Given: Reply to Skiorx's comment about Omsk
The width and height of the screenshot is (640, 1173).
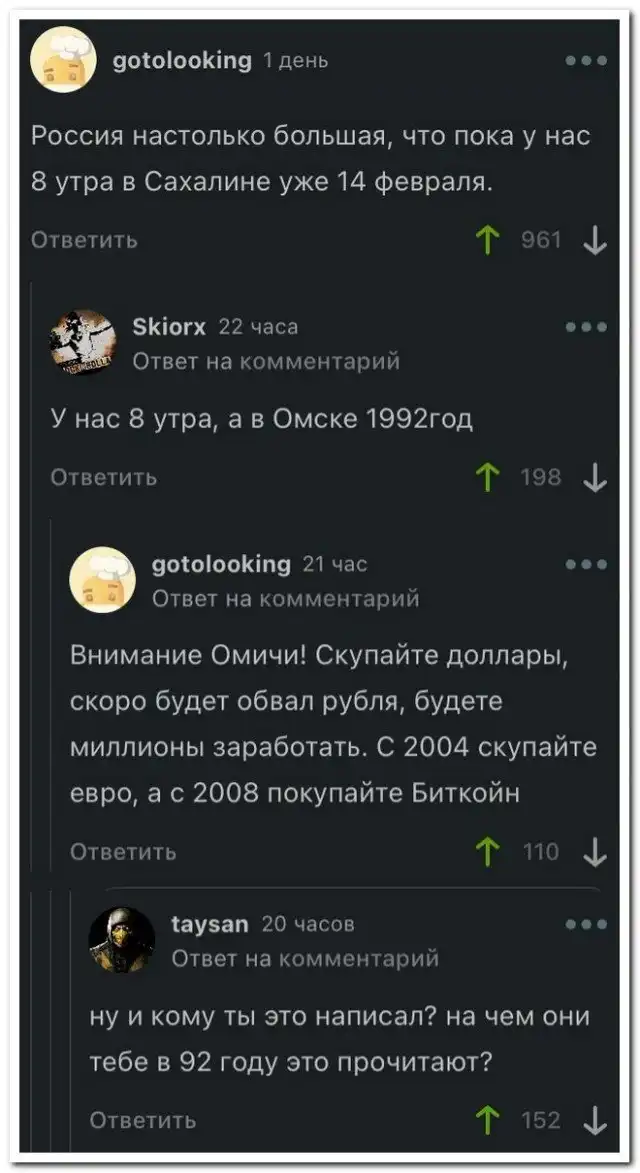Looking at the screenshot, I should tap(104, 477).
